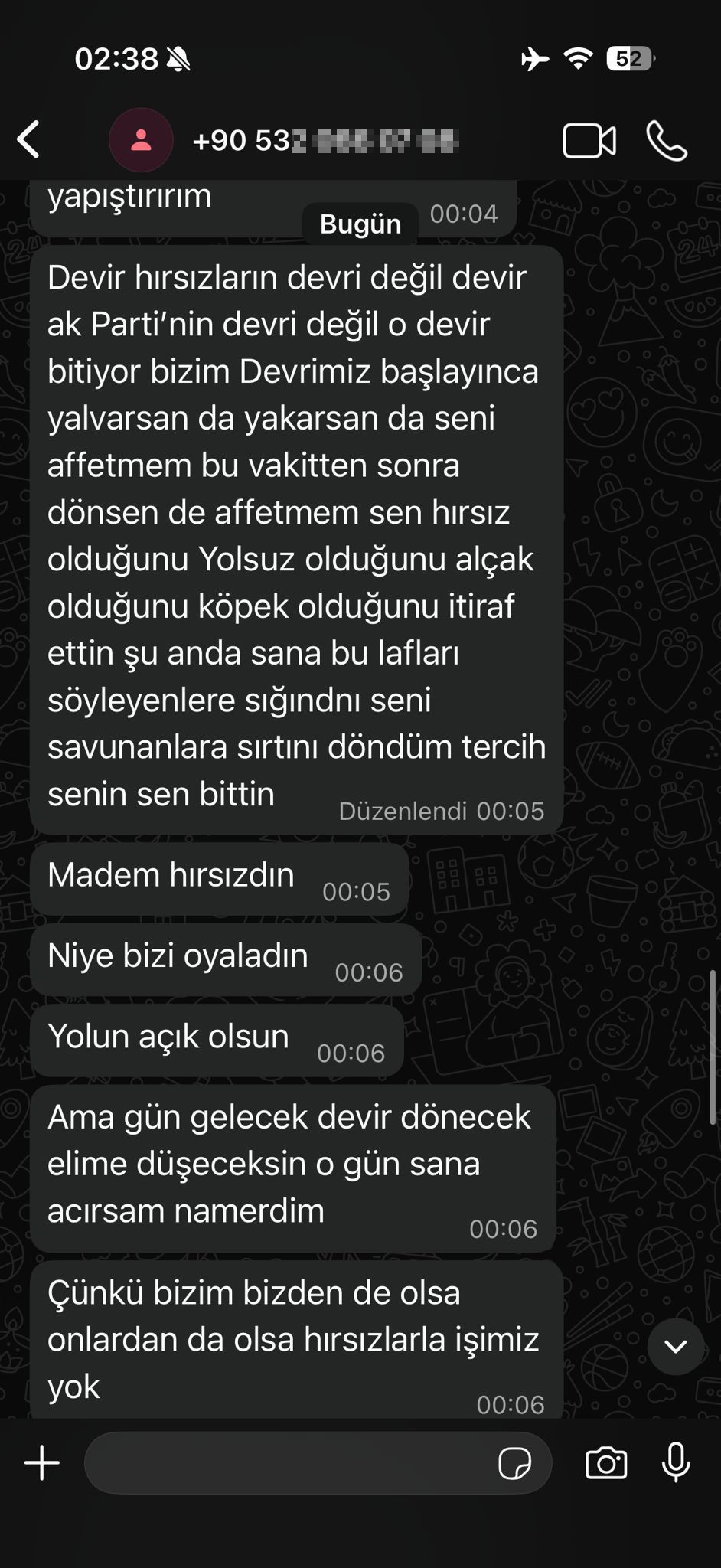Jump to the latest messages

[x=675, y=1347]
